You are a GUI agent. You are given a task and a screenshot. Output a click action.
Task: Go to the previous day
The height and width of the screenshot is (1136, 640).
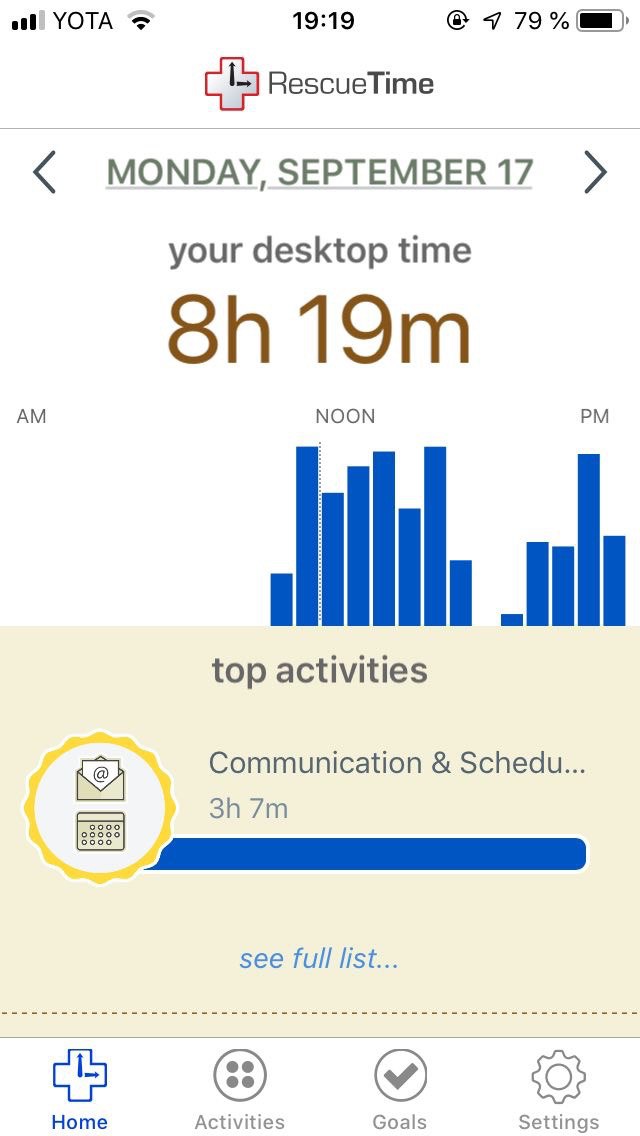44,173
